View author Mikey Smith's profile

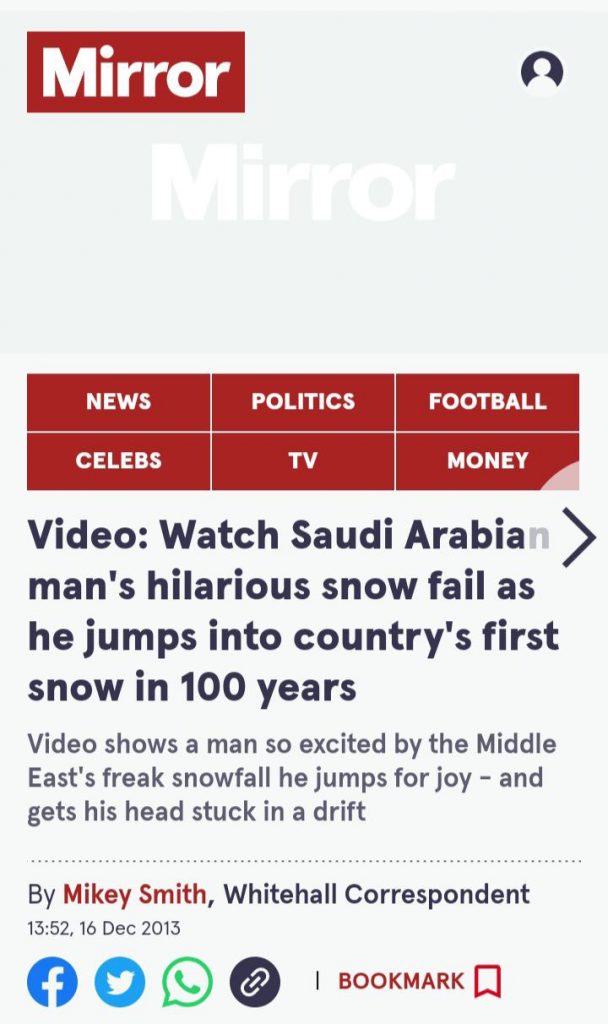135,894
